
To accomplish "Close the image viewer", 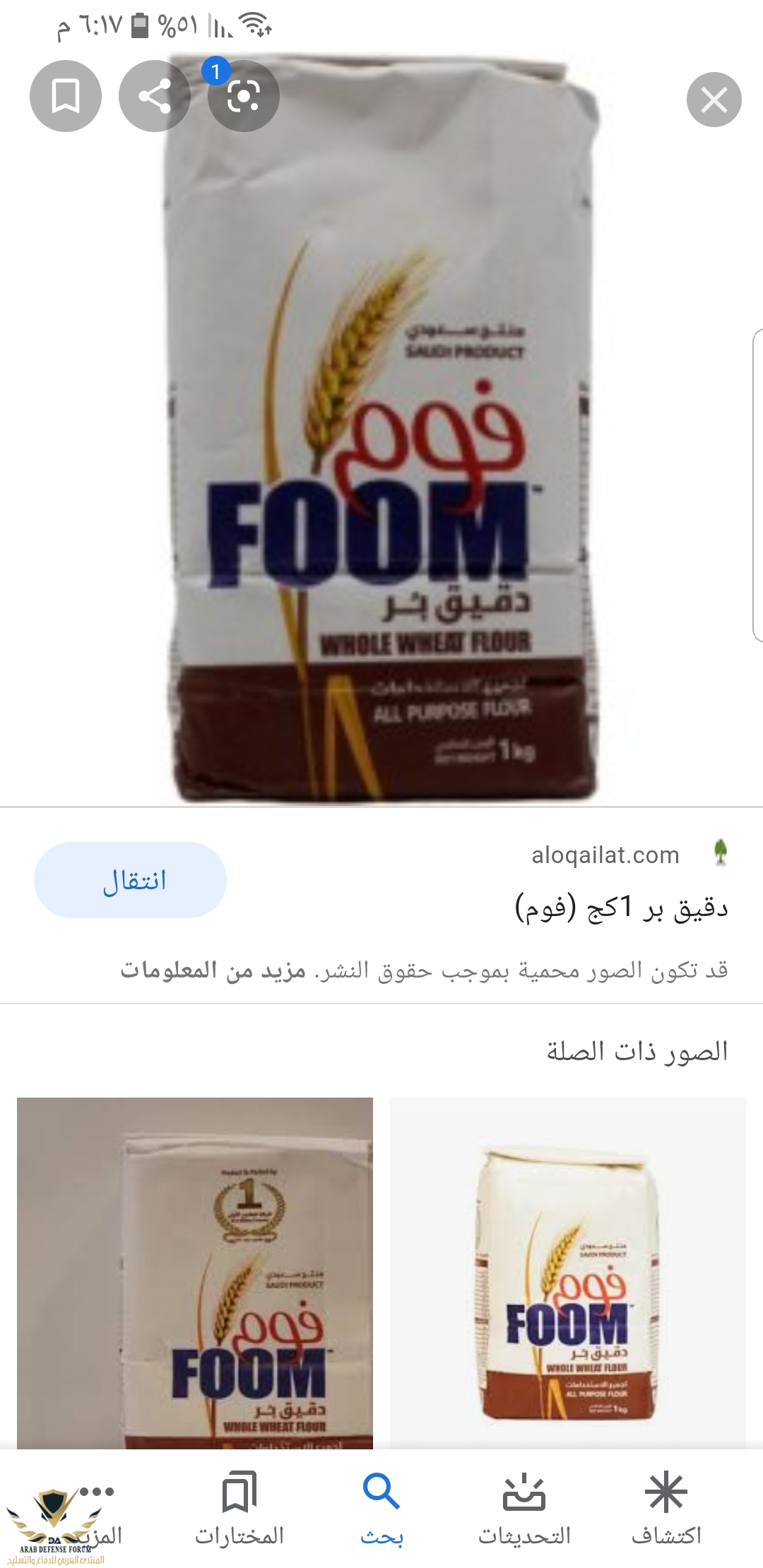I will tap(714, 100).
